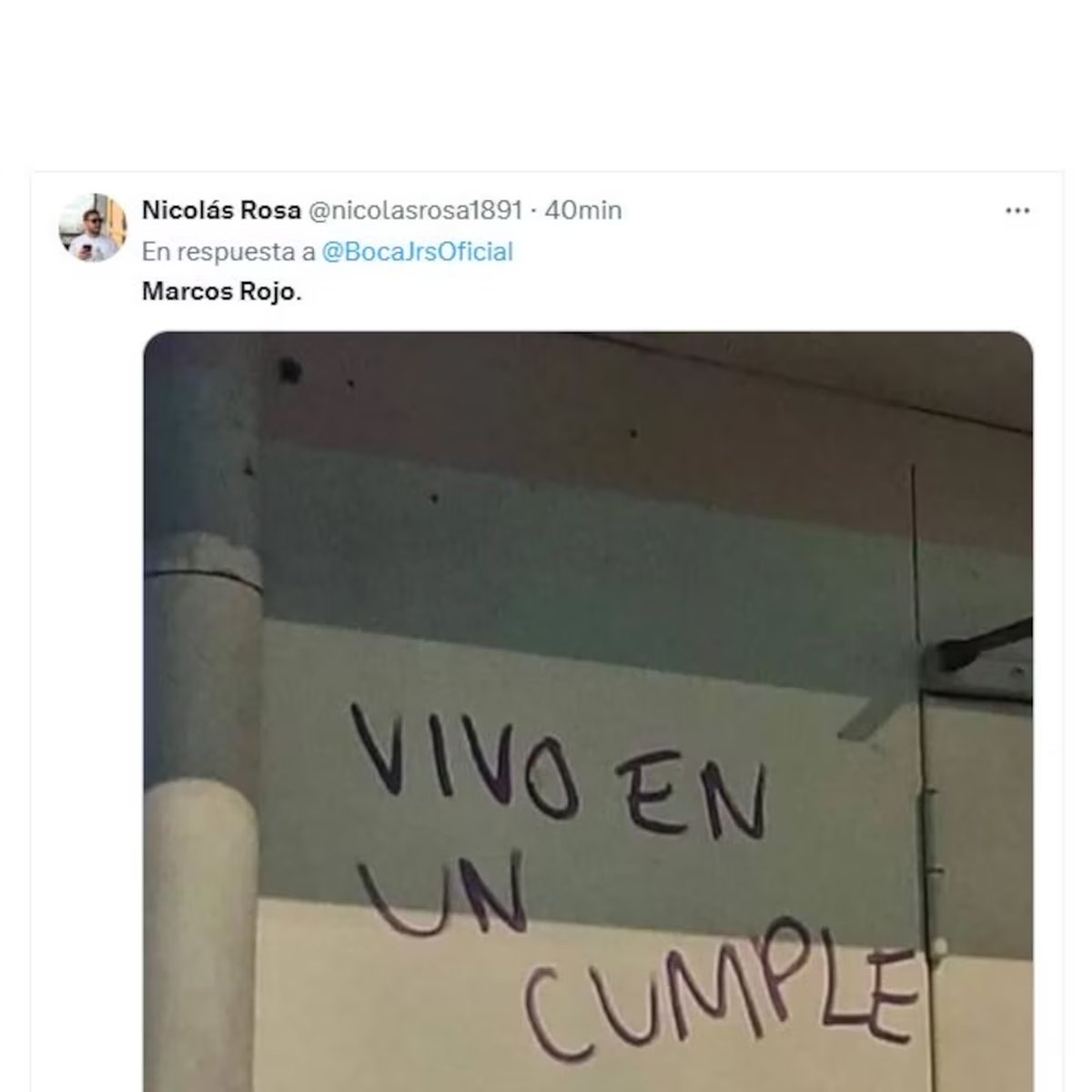Open Nicolás Rosa's profile via his name

coord(221,210)
